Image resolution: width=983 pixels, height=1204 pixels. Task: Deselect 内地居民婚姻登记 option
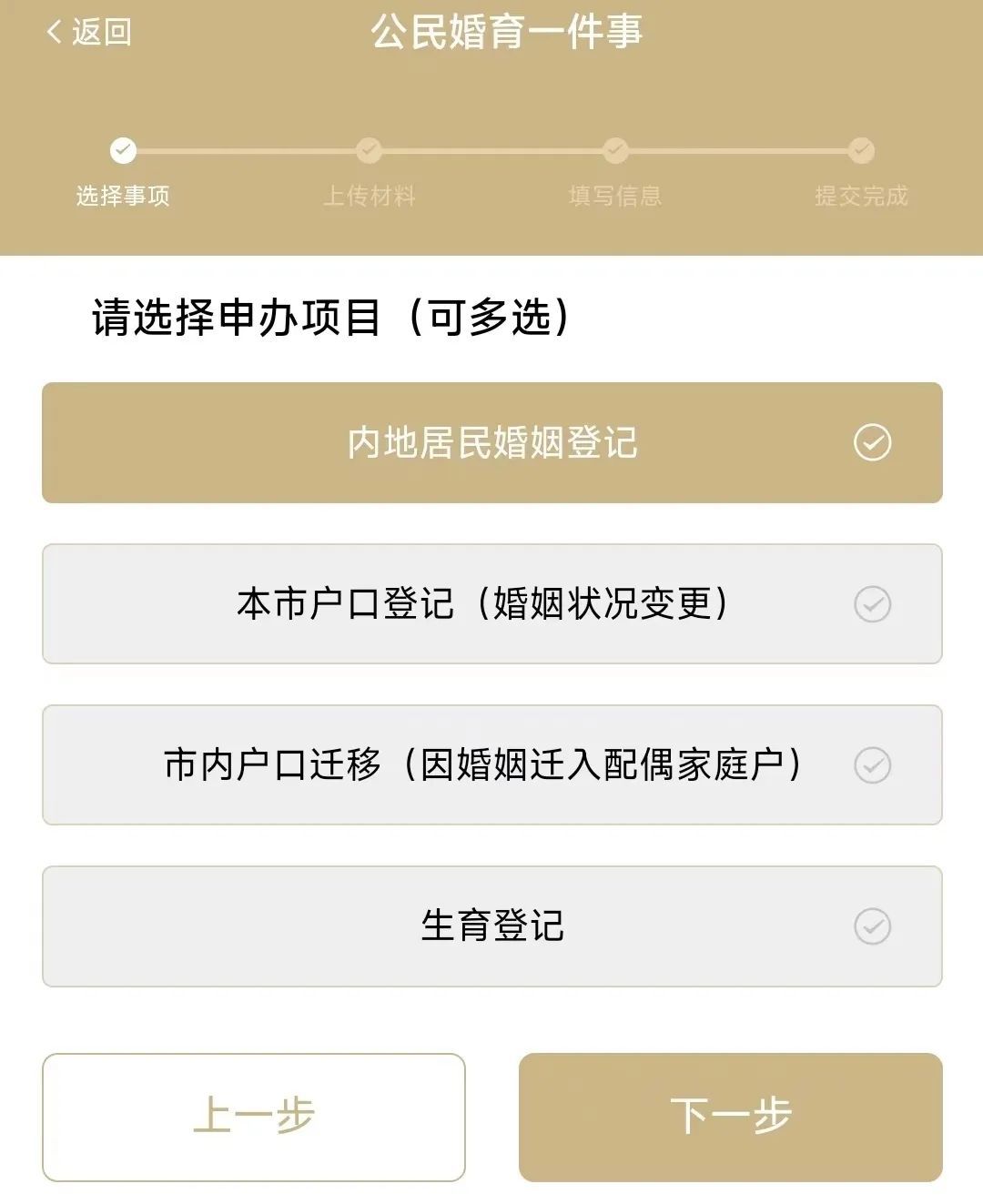[491, 443]
